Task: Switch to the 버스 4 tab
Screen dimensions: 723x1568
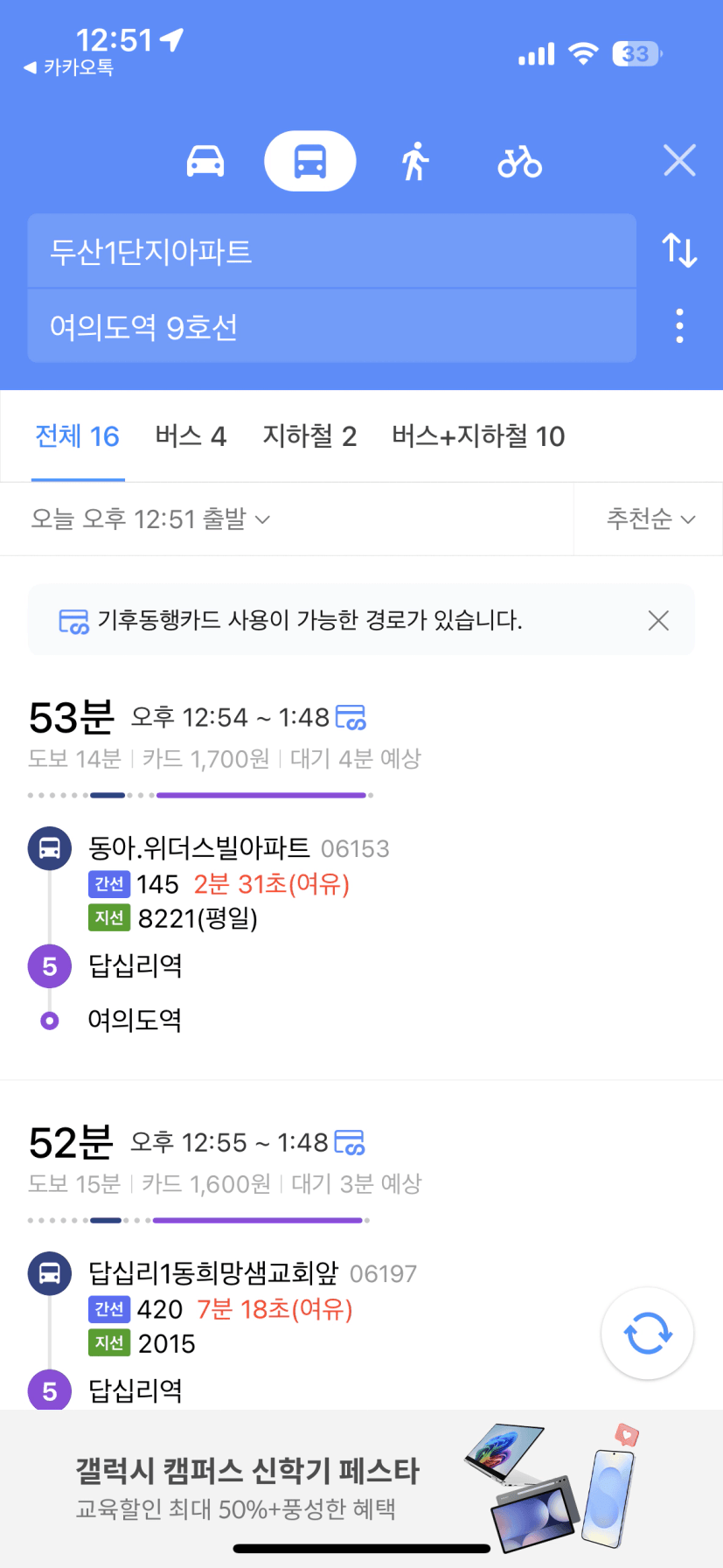Action: (191, 436)
